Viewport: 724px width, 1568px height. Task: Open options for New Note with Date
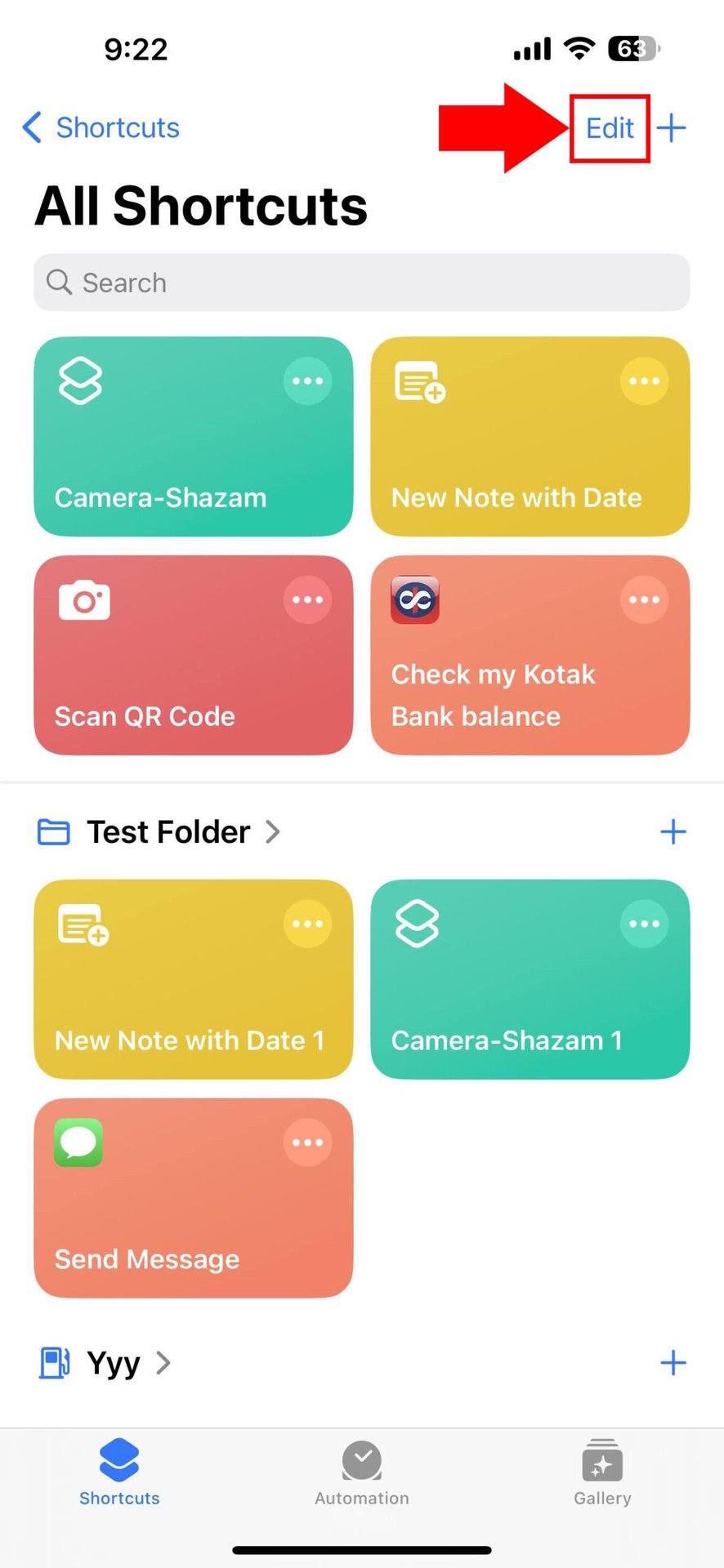coord(644,381)
